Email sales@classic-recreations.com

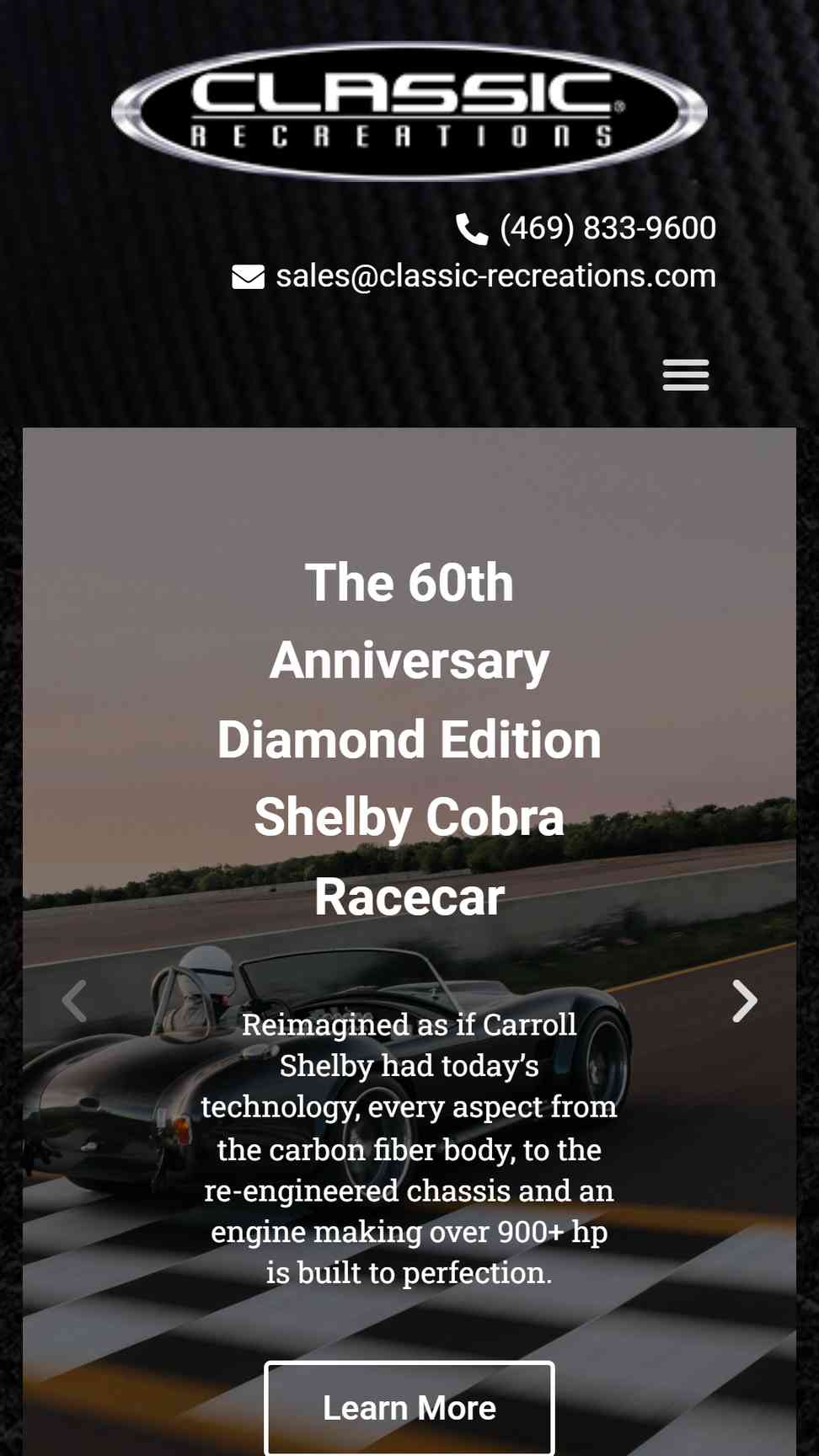tap(474, 276)
